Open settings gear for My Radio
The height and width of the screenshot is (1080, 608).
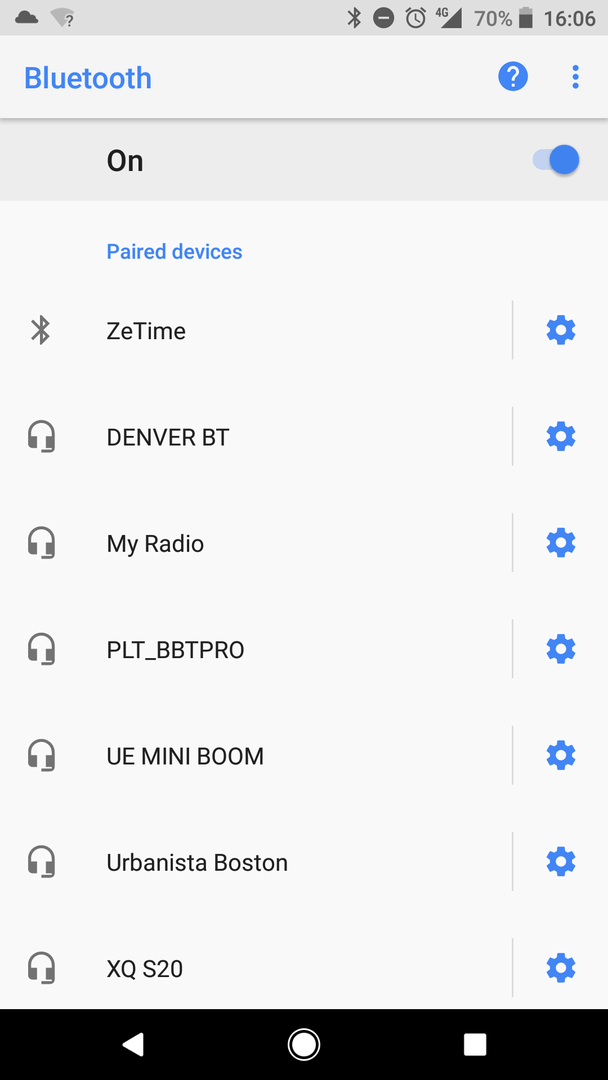(561, 543)
